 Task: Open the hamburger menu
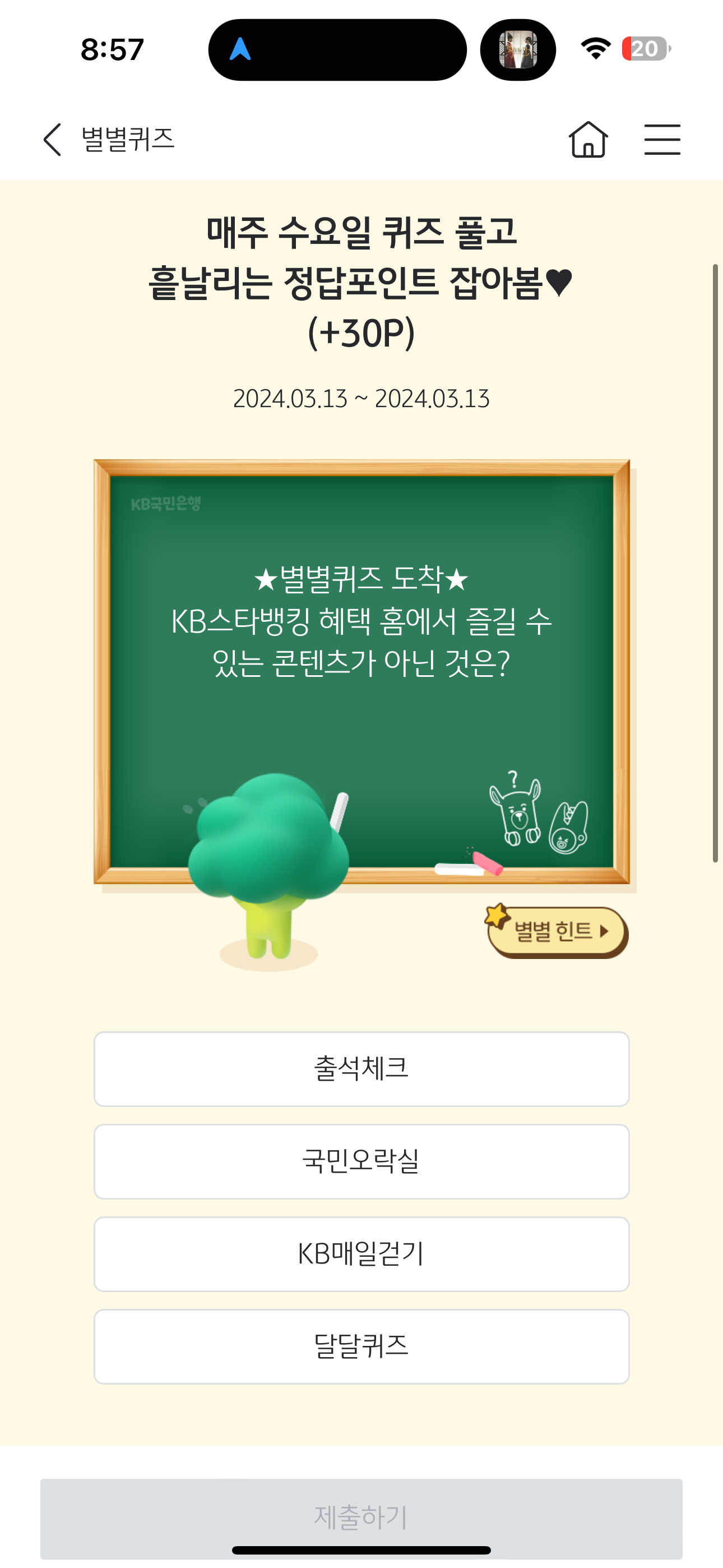662,140
